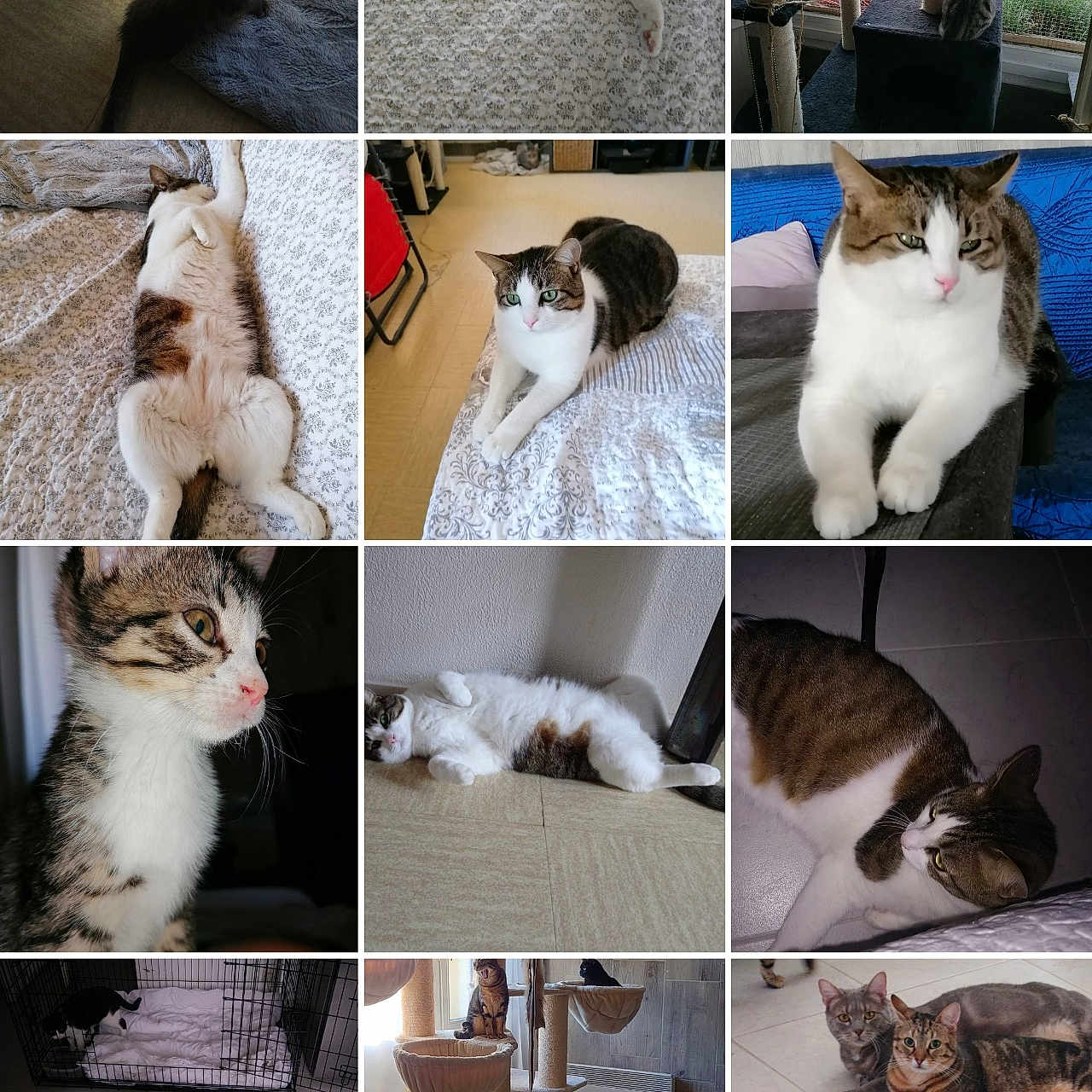Image resolution: width=1092 pixels, height=1092 pixels.
Task: Open photo of cat inside wire crate
Action: 178,1025
